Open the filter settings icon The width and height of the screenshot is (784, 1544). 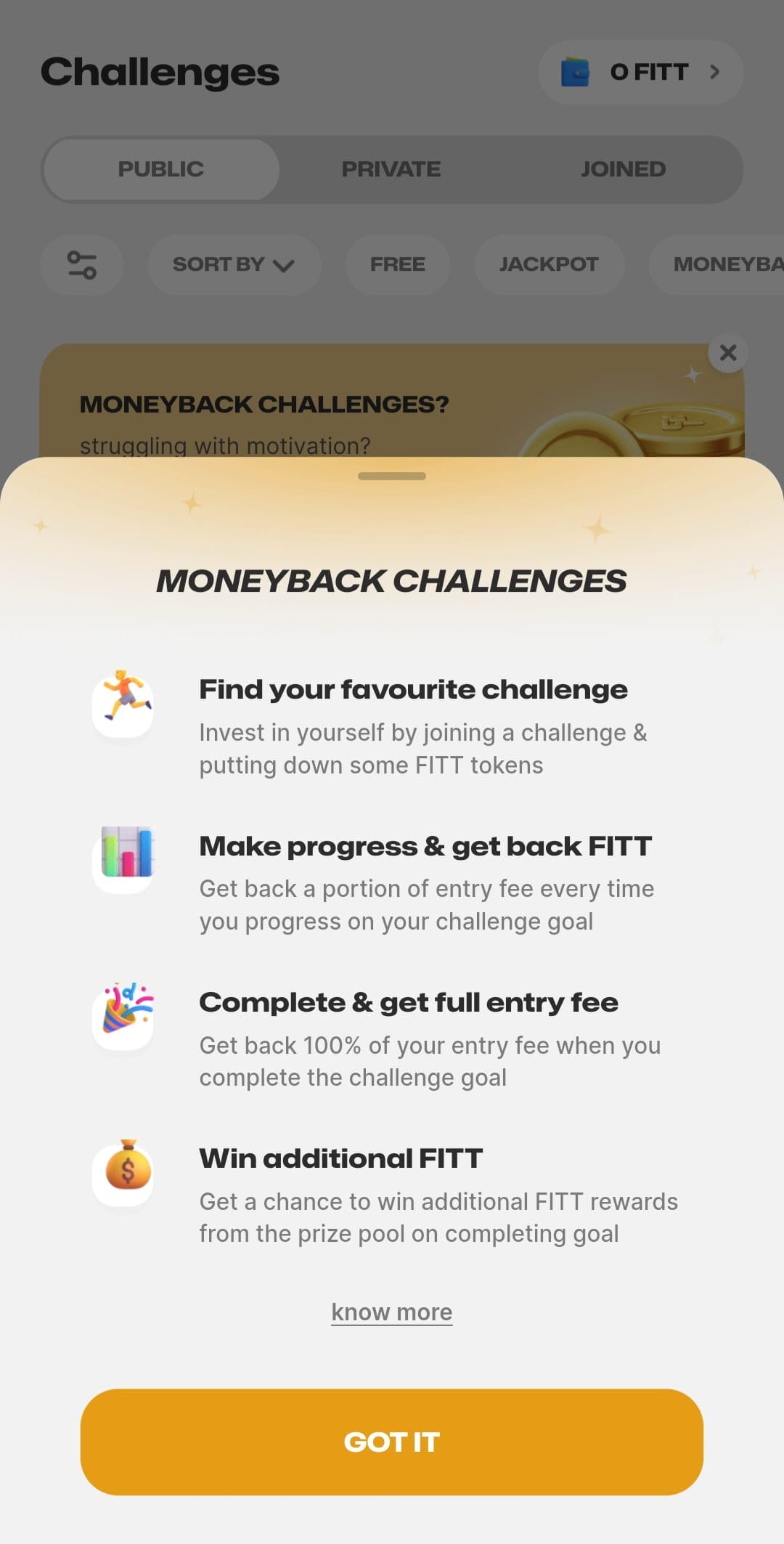click(x=82, y=264)
